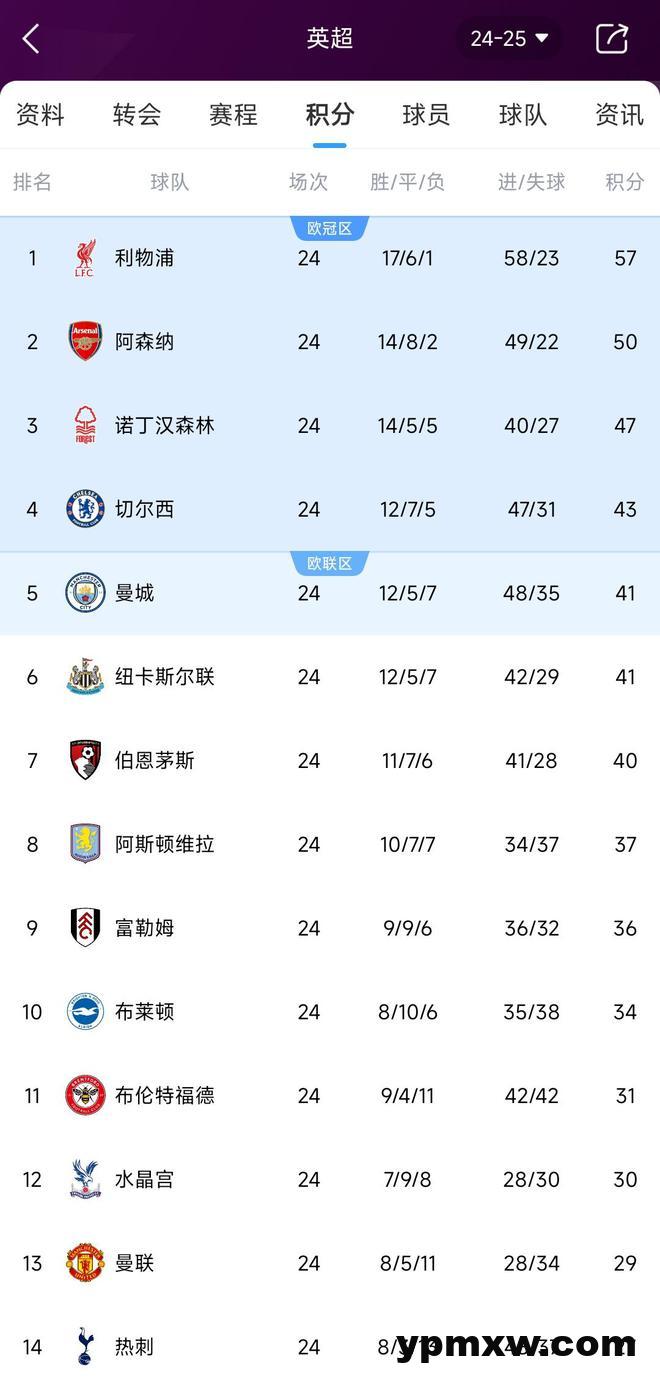Open the 24-25 season dropdown
Screen dimensions: 660x1388
pyautogui.click(x=510, y=39)
